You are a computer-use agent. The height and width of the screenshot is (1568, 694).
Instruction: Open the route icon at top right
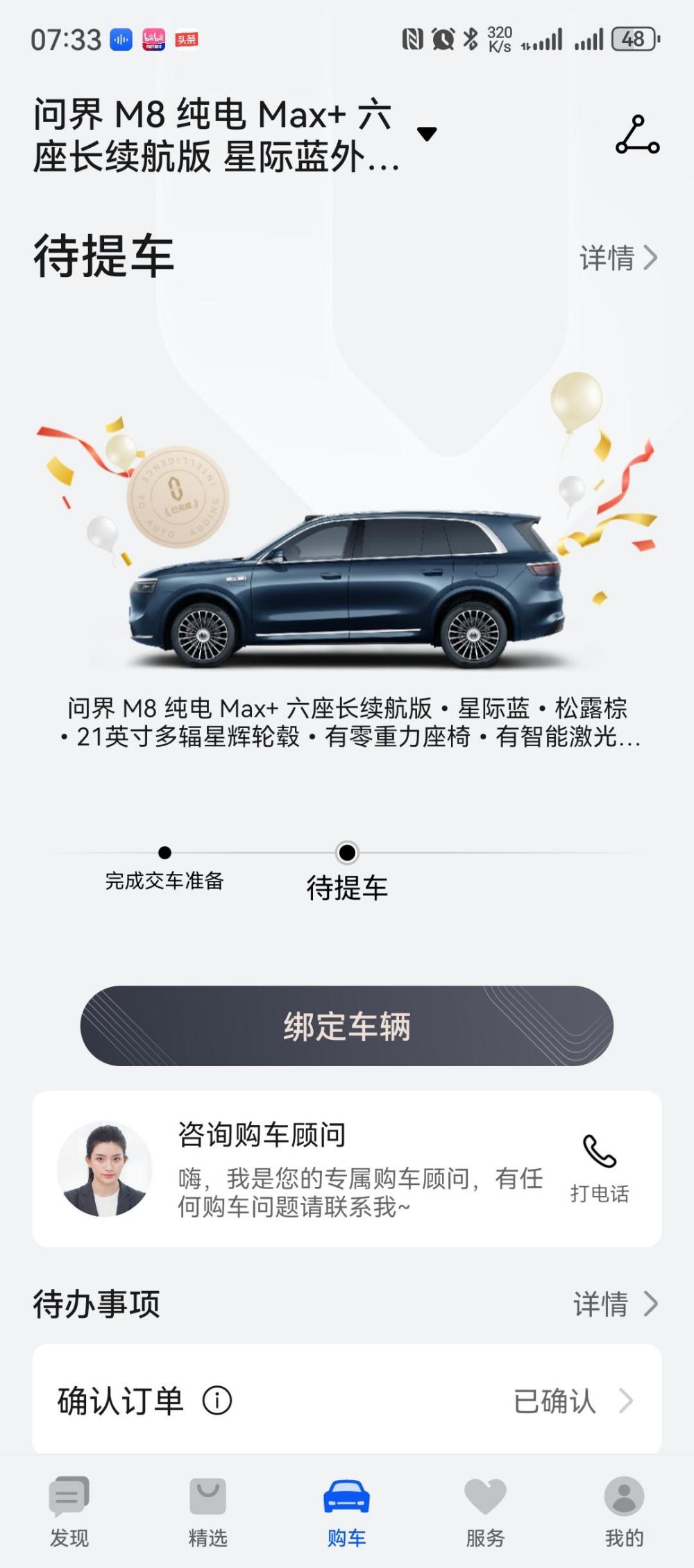(637, 135)
